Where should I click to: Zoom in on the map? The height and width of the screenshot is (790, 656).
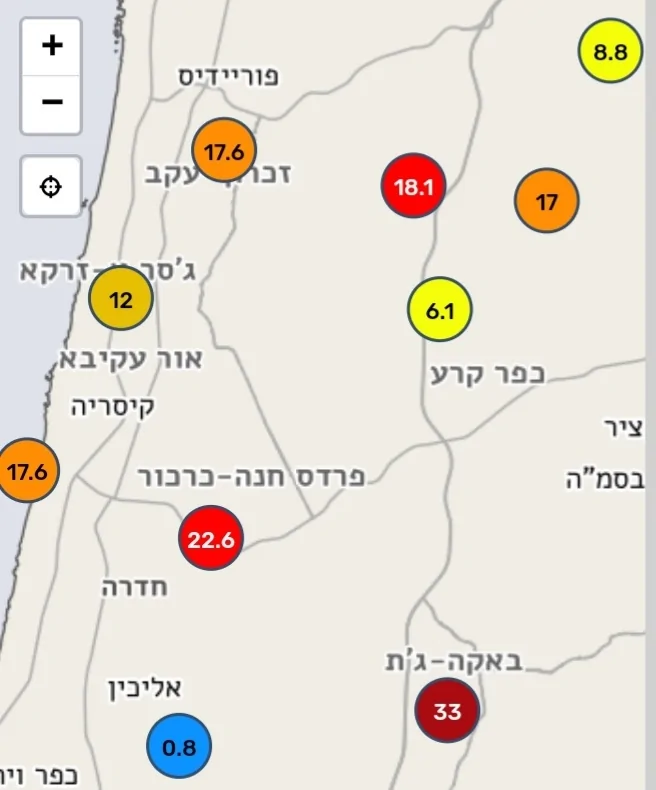(52, 45)
